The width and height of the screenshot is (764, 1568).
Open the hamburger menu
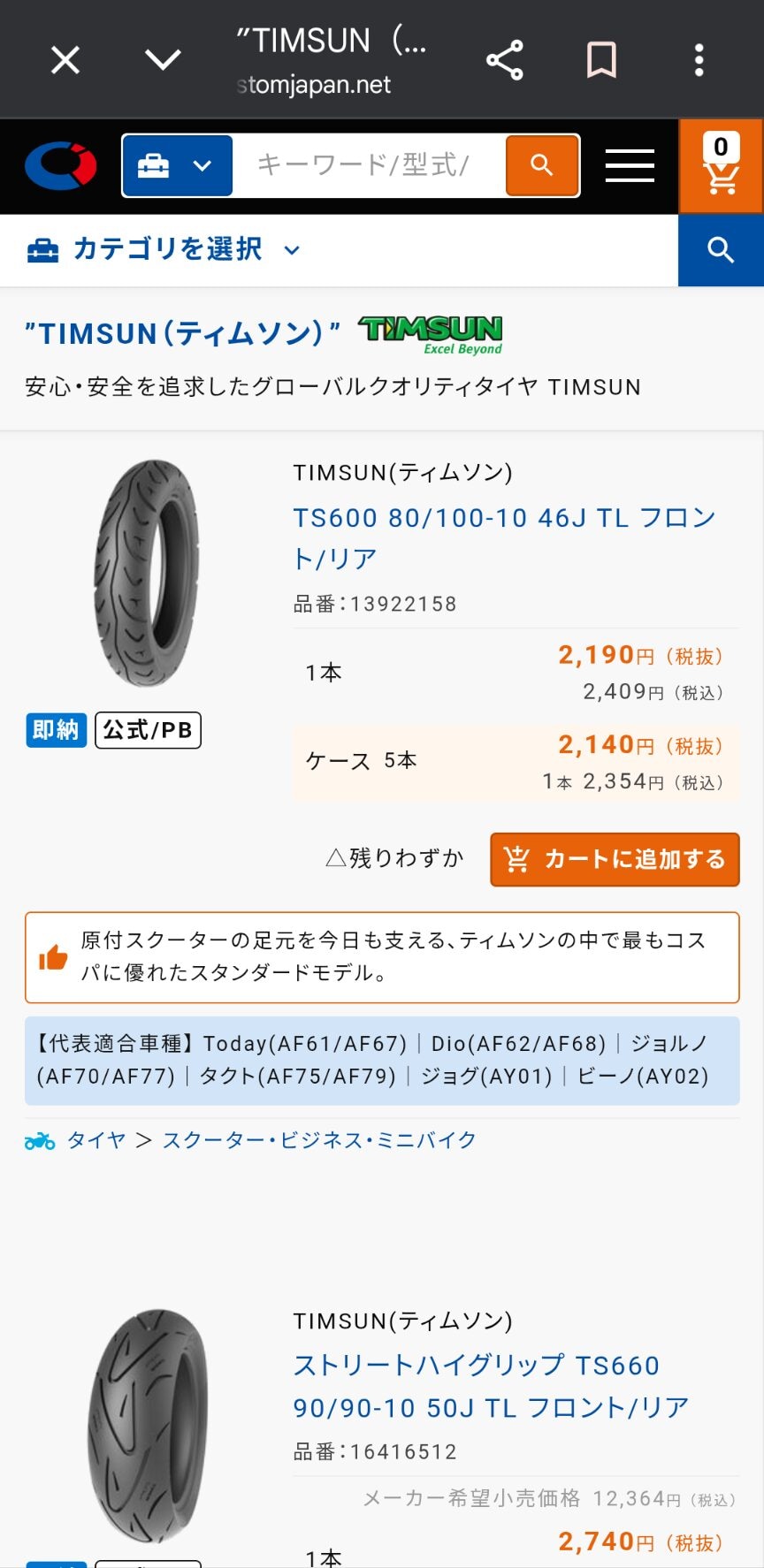click(630, 165)
